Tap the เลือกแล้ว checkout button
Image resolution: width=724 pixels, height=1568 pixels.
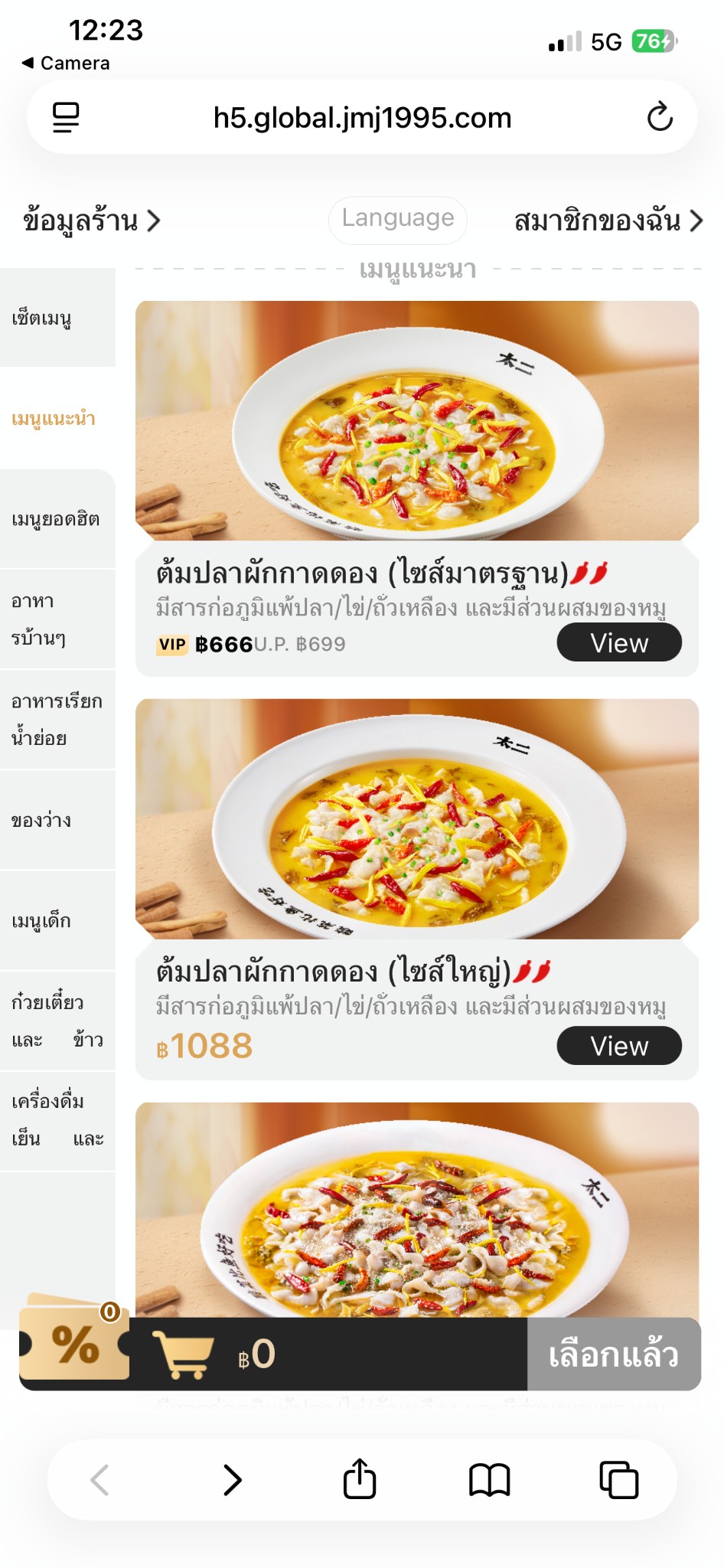click(x=613, y=1354)
